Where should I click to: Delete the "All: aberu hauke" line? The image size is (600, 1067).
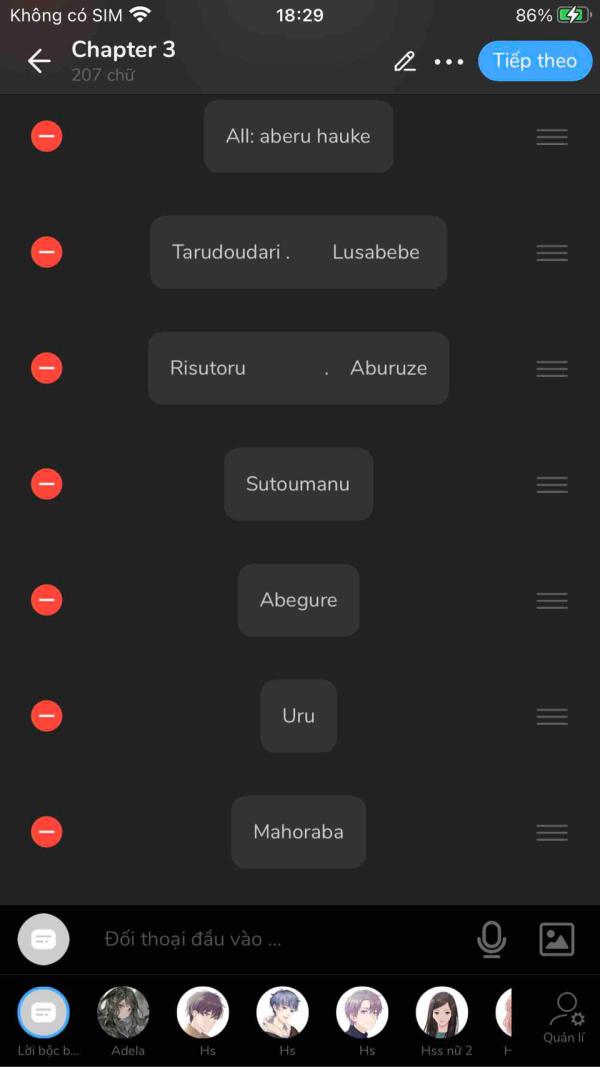click(x=46, y=136)
